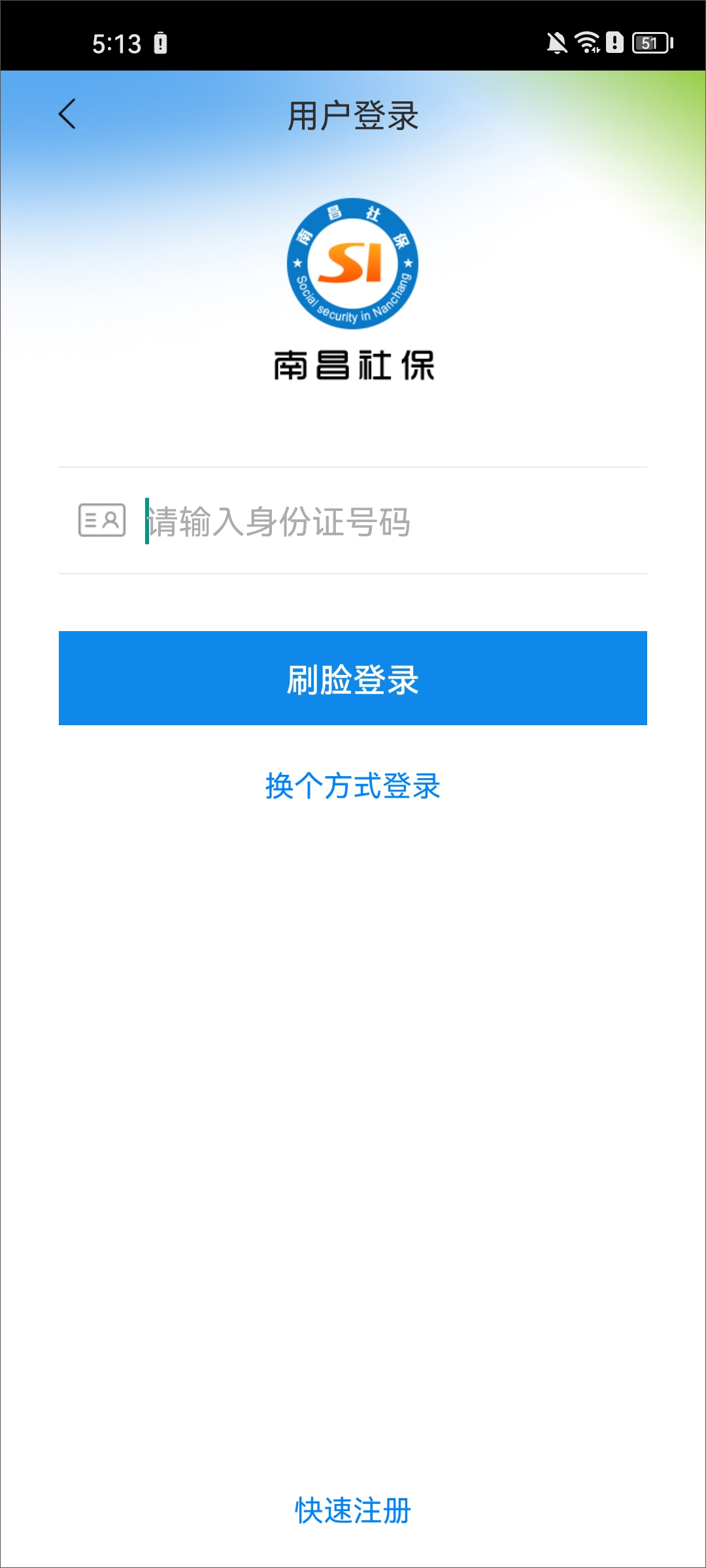The height and width of the screenshot is (1568, 706).
Task: Go back using the top-left arrow
Action: click(67, 114)
